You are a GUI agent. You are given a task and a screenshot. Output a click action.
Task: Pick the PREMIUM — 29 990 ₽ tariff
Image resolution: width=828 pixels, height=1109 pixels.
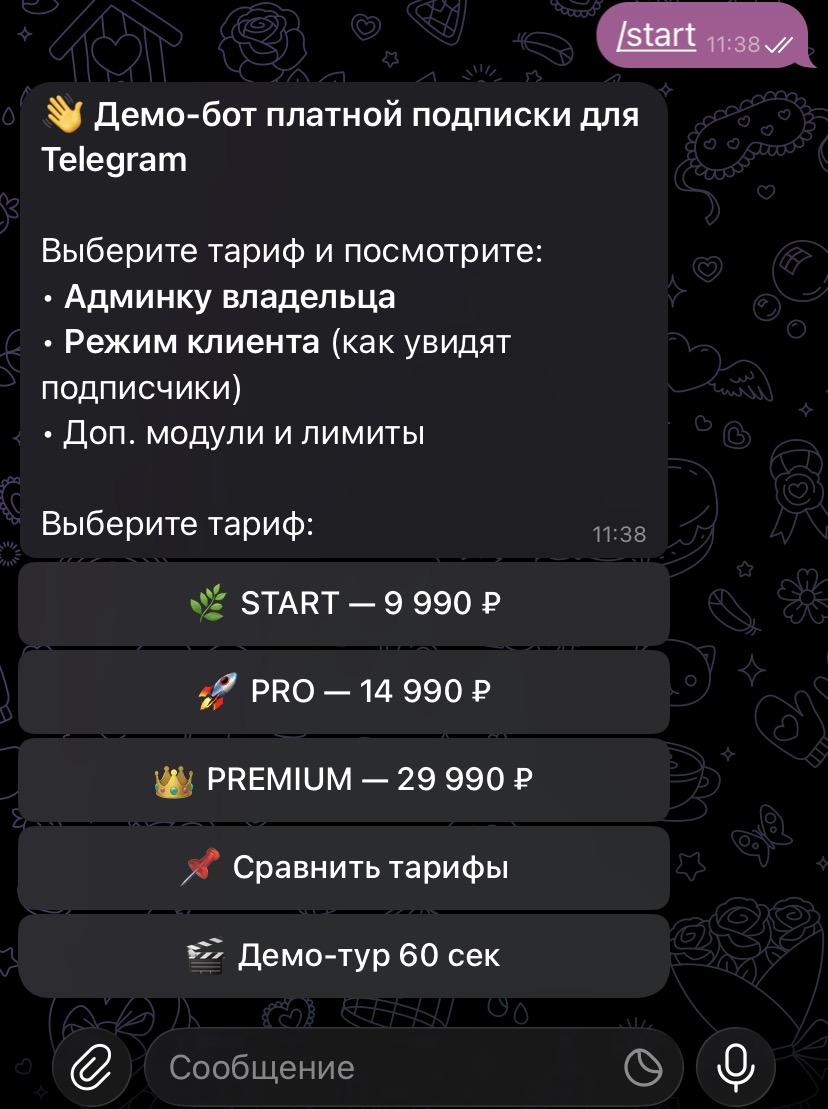(344, 780)
